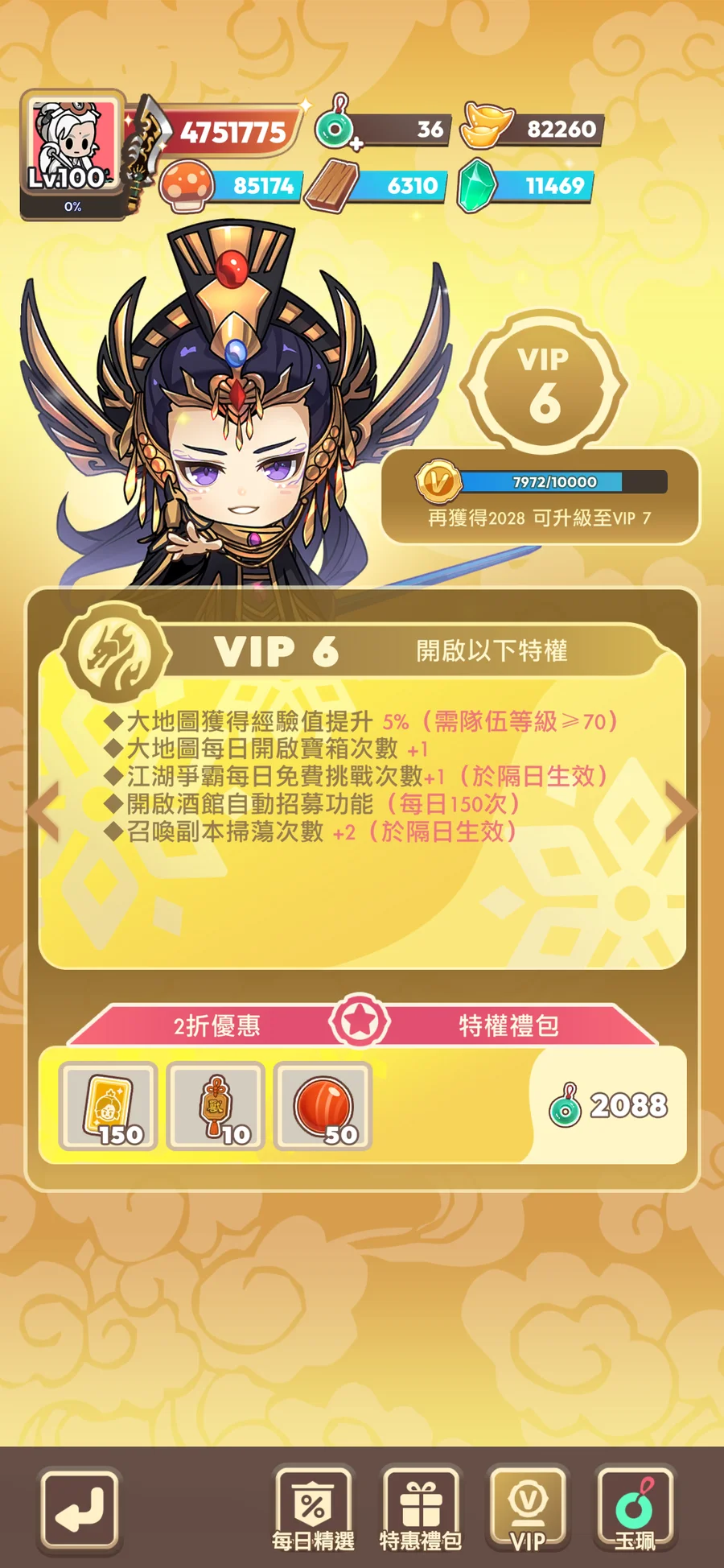Show previous VIP level with left arrow
The height and width of the screenshot is (1568, 724).
[x=44, y=811]
